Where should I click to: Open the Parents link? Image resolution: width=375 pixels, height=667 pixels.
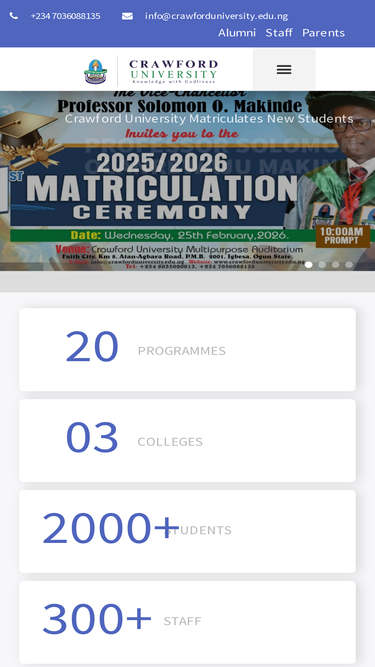coord(324,33)
